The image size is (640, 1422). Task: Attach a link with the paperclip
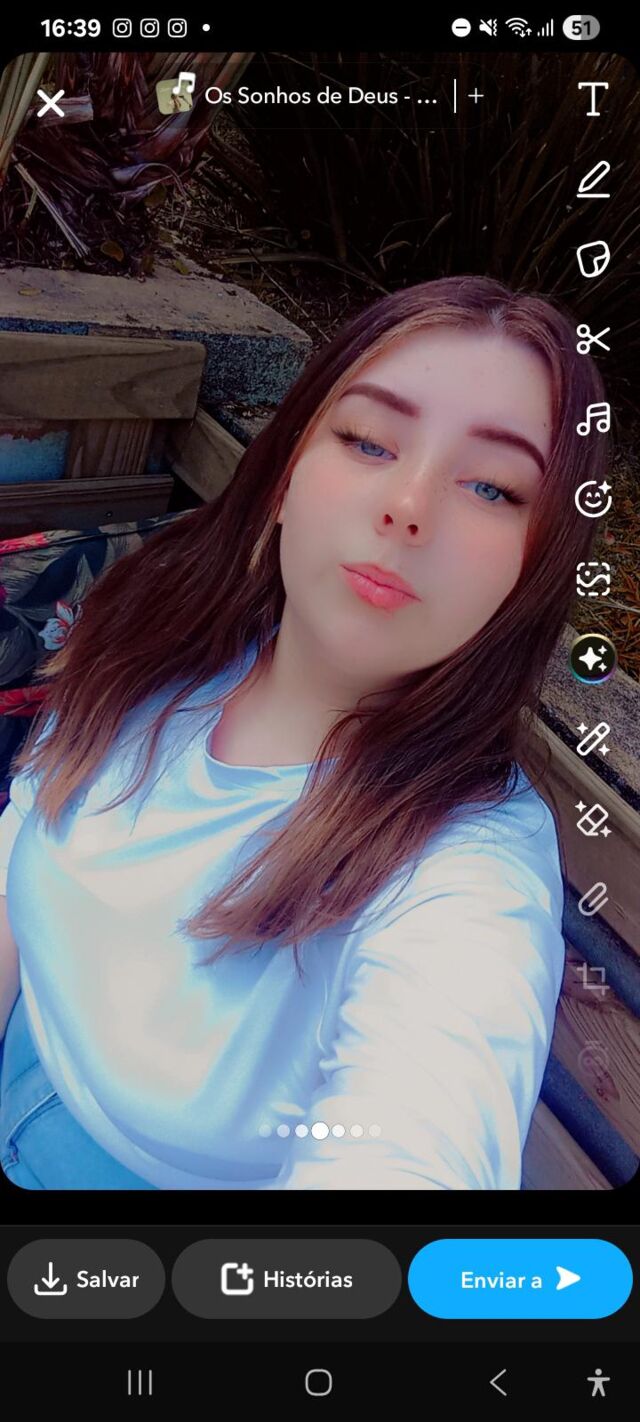[593, 899]
